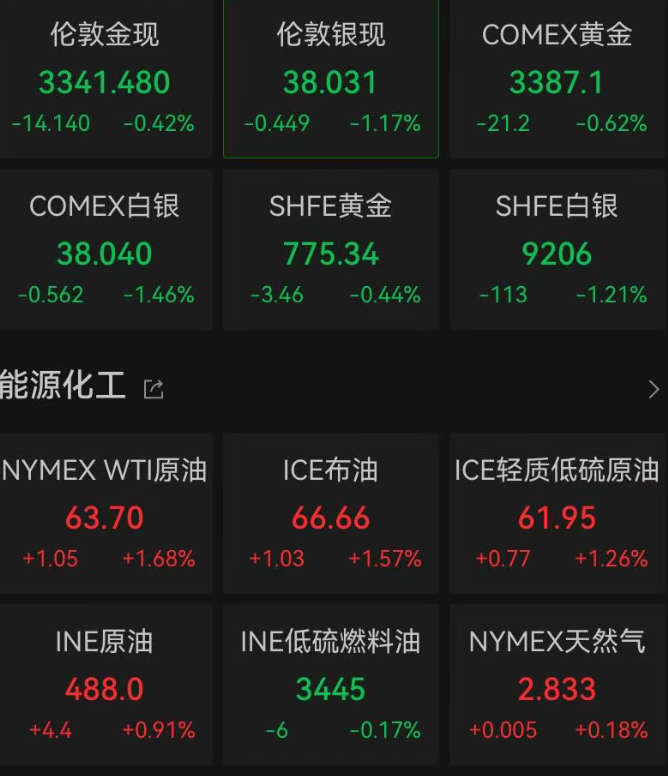Open the 伦敦银现 quote card
Image resolution: width=668 pixels, height=776 pixels.
pos(331,80)
